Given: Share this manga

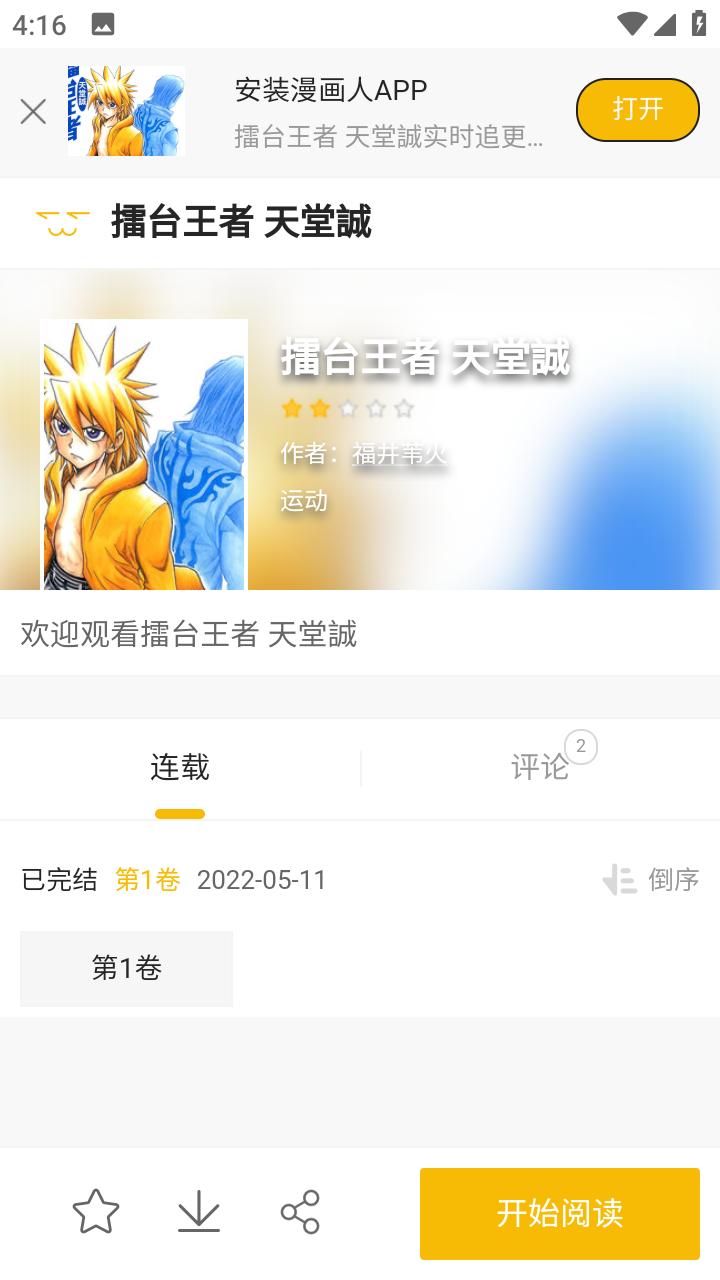Looking at the screenshot, I should pos(300,1212).
